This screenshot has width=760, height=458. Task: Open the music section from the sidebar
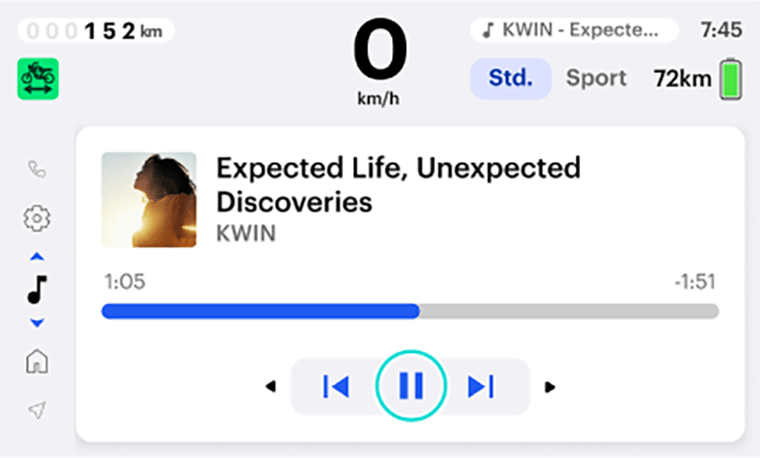(x=37, y=289)
